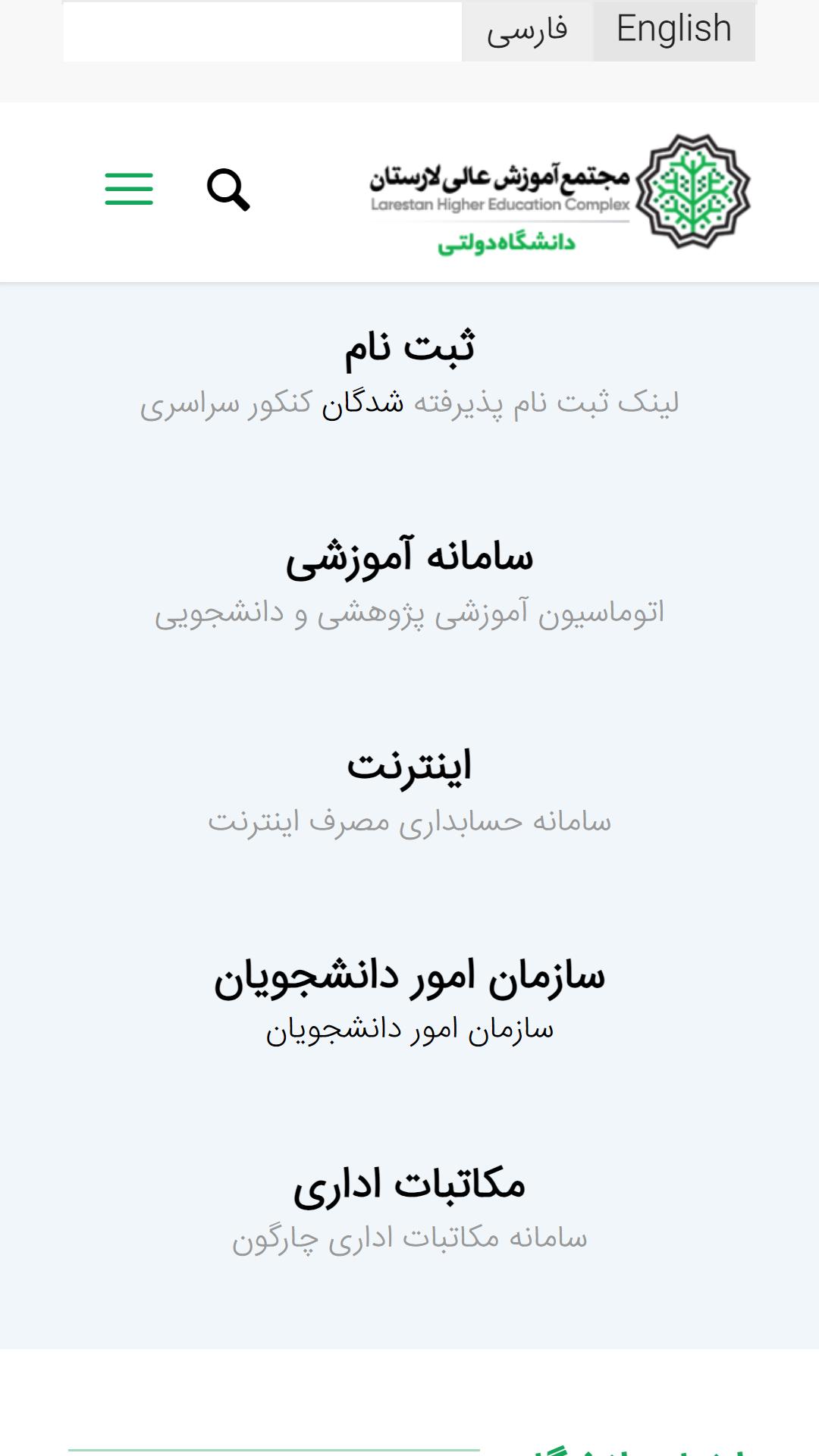Open the اینترنت accounting system link

[409, 766]
